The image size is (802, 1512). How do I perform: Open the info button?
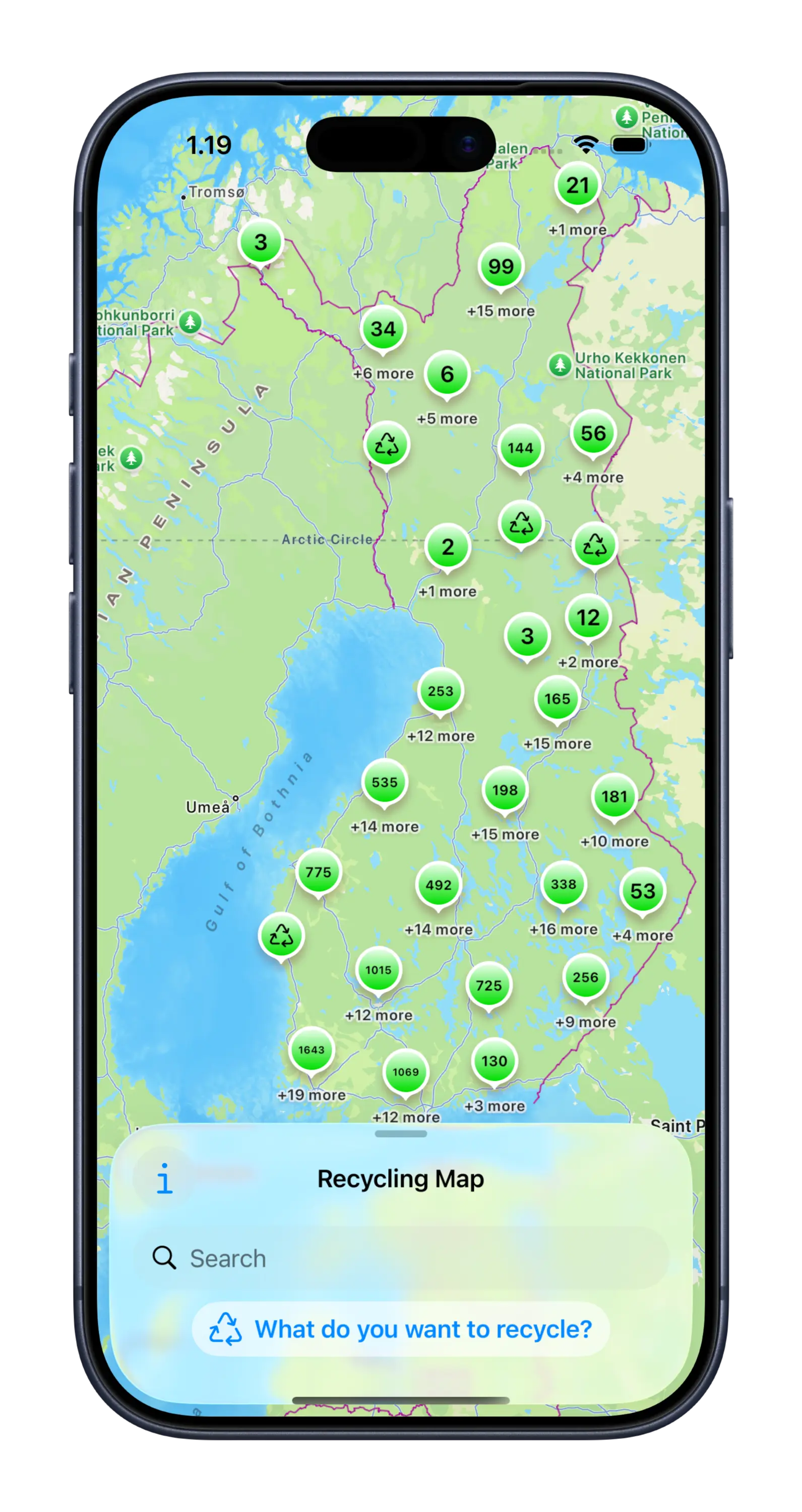coord(164,1178)
